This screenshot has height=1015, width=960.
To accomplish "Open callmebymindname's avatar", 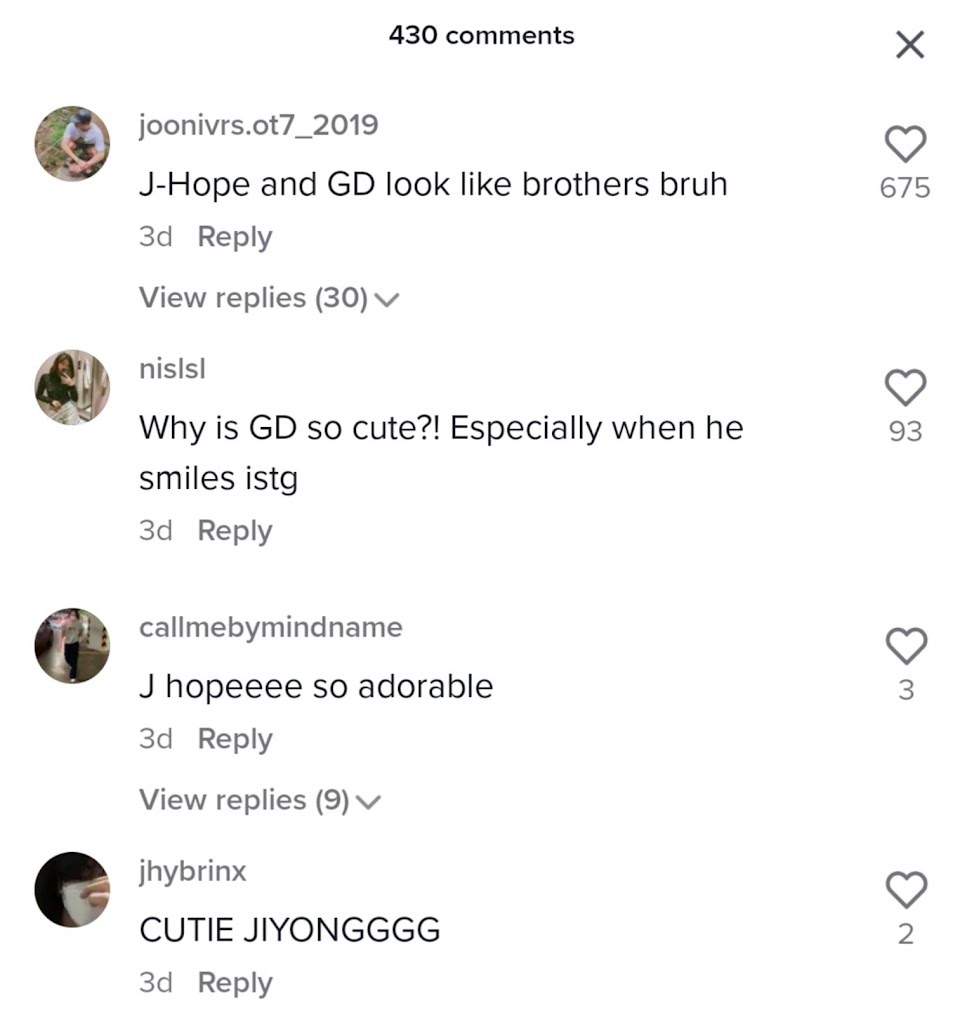I will click(72, 645).
